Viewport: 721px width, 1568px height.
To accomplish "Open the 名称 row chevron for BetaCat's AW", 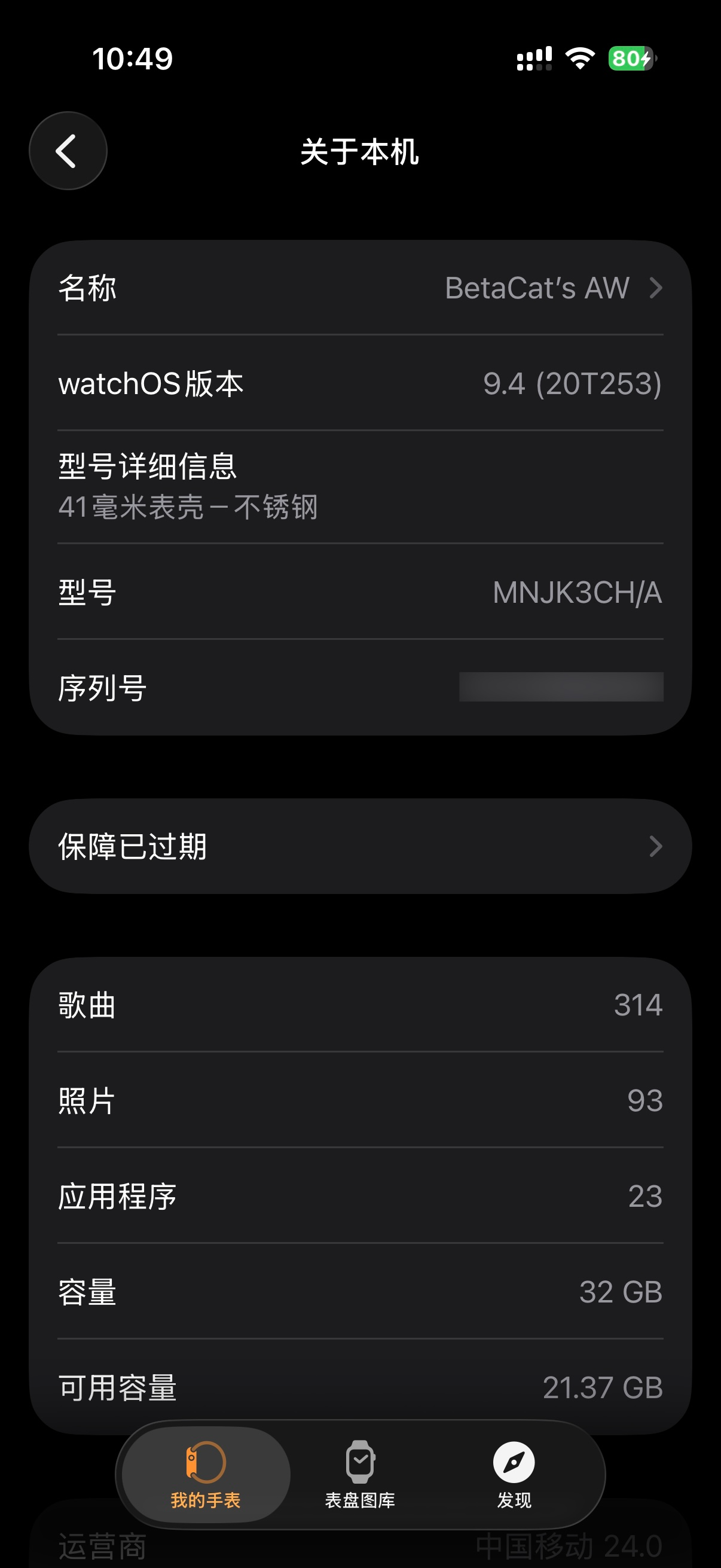I will click(x=655, y=288).
